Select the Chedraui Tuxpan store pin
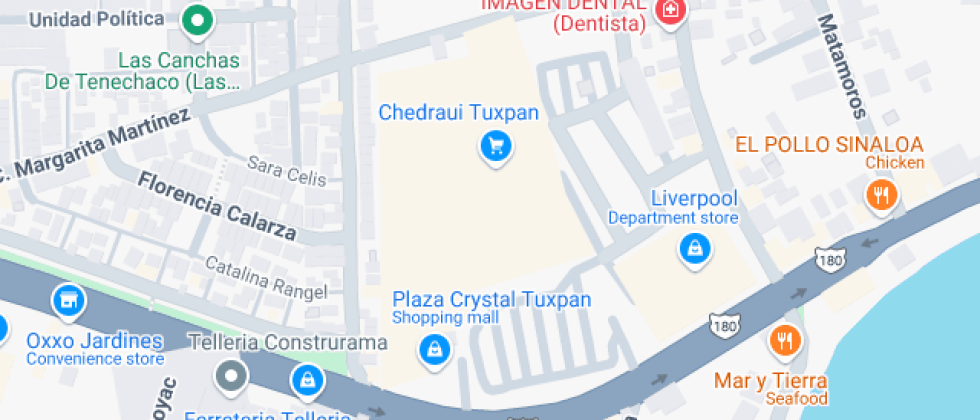Screen dimensions: 980x420 tap(495, 148)
